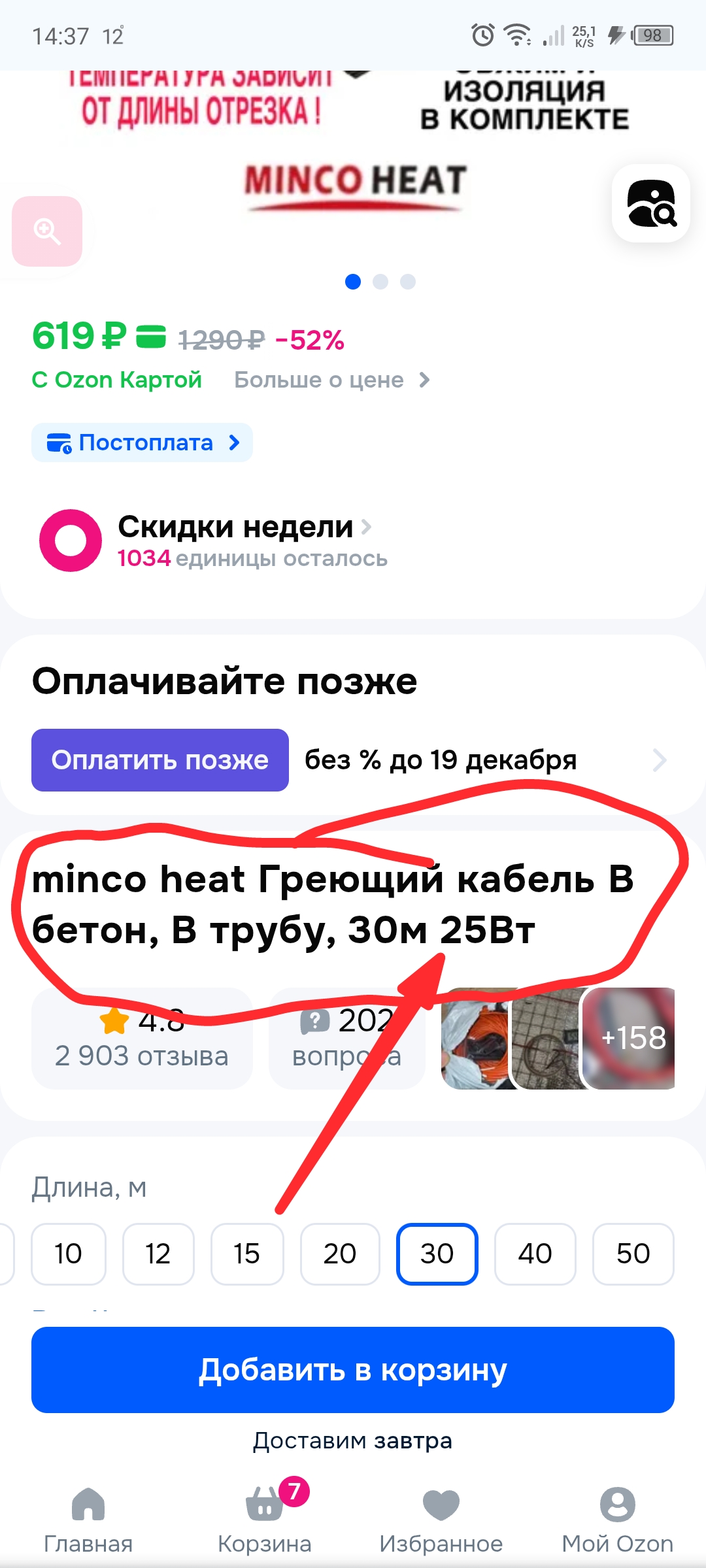The height and width of the screenshot is (1568, 706).
Task: Tap the pink image zoom icon
Action: click(47, 231)
